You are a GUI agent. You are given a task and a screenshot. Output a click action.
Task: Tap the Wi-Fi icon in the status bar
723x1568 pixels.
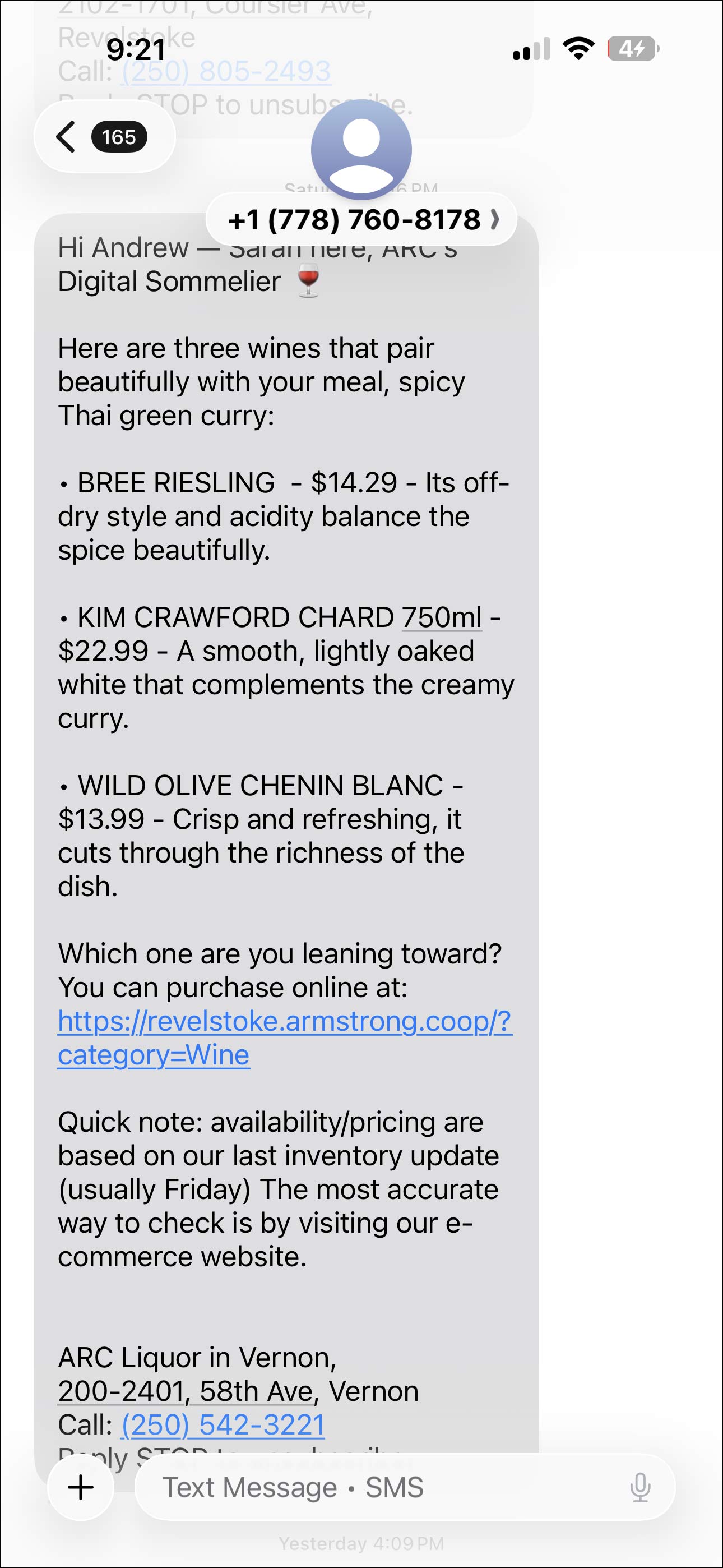[x=577, y=49]
